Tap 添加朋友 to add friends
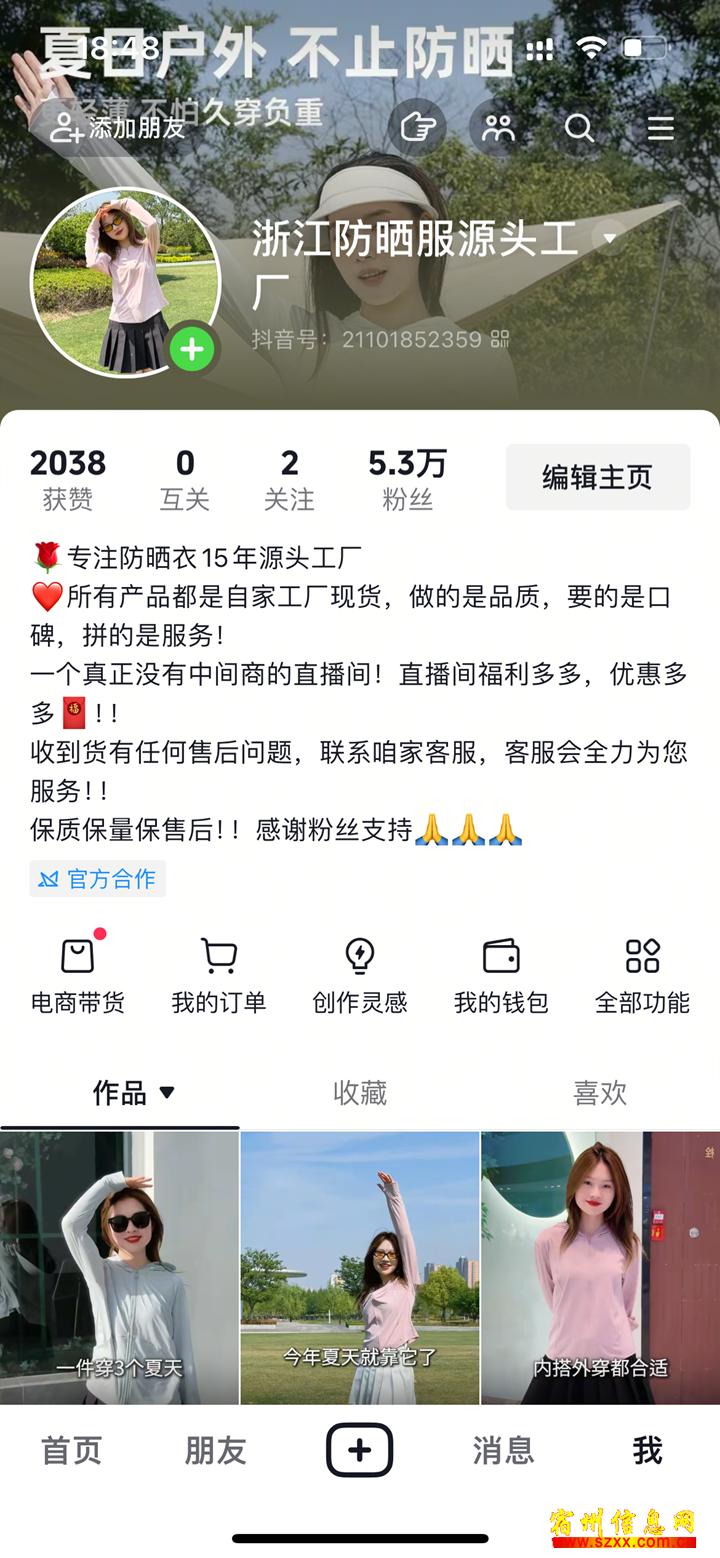Viewport: 720px width, 1558px height. point(118,128)
